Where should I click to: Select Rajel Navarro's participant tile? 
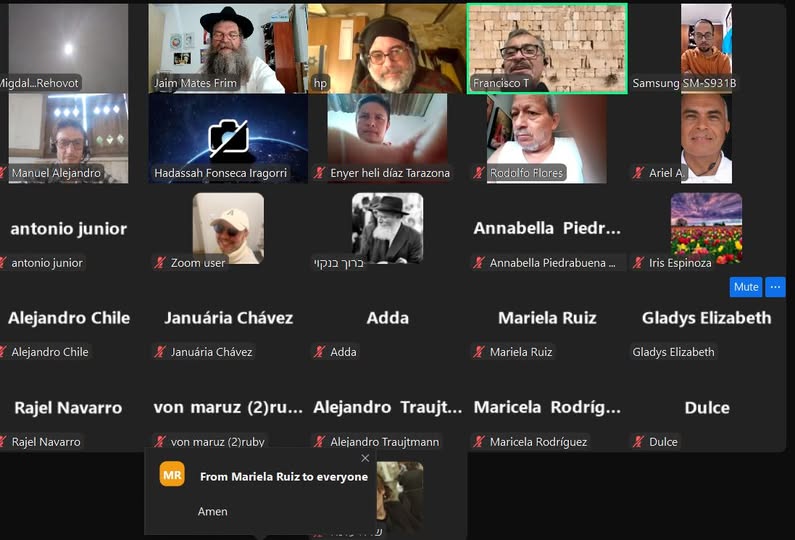(x=68, y=408)
